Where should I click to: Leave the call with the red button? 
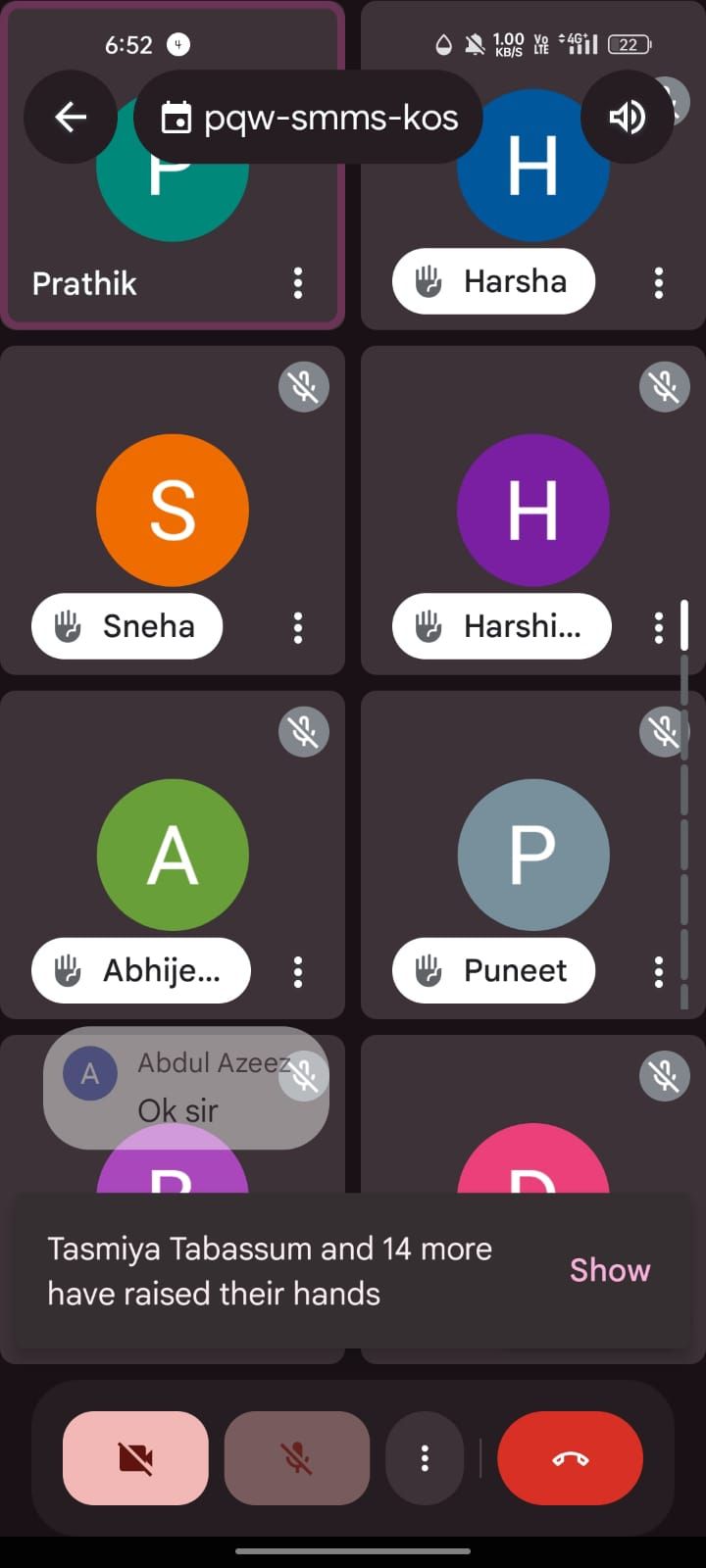tap(571, 1458)
